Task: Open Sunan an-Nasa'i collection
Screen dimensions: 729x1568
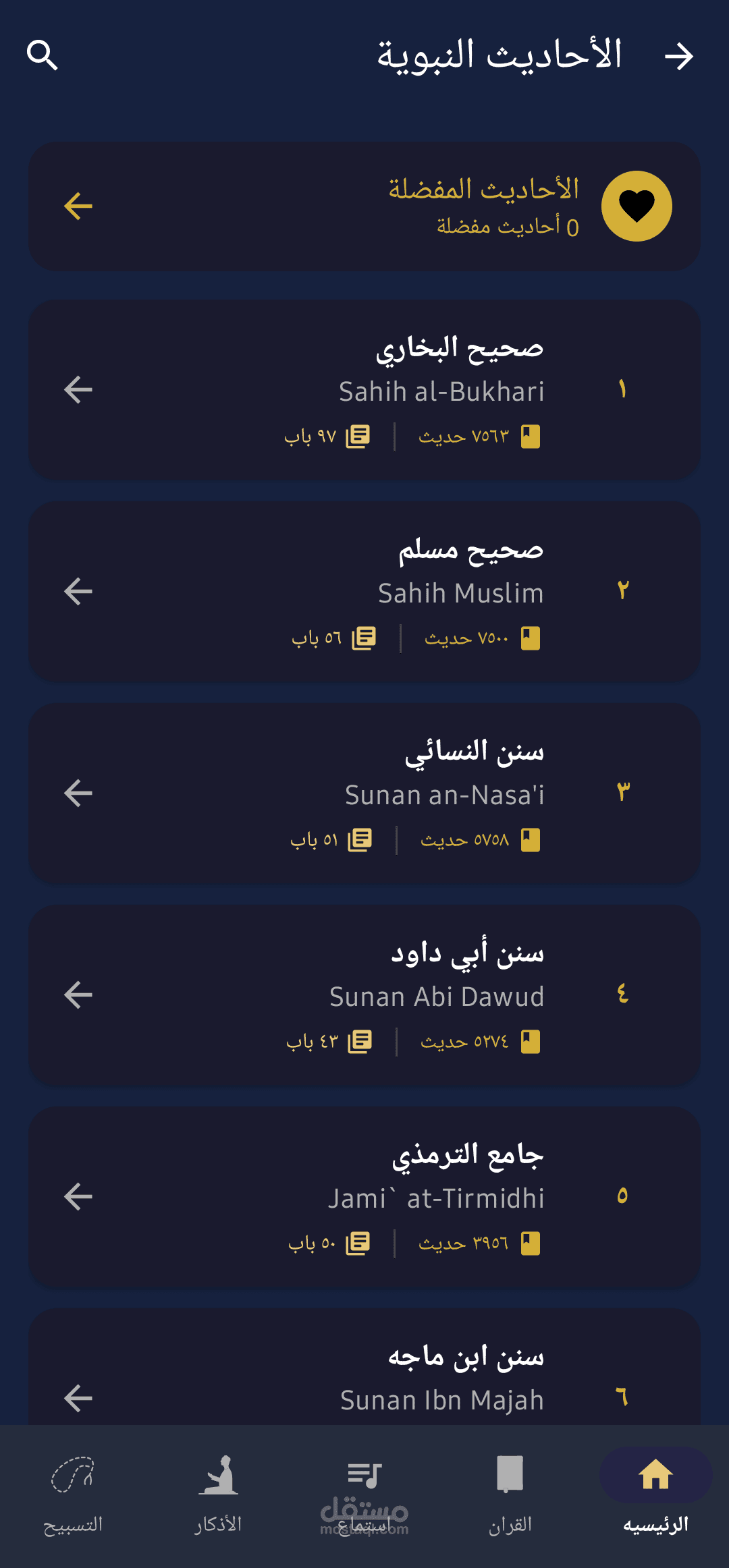Action: coord(364,793)
